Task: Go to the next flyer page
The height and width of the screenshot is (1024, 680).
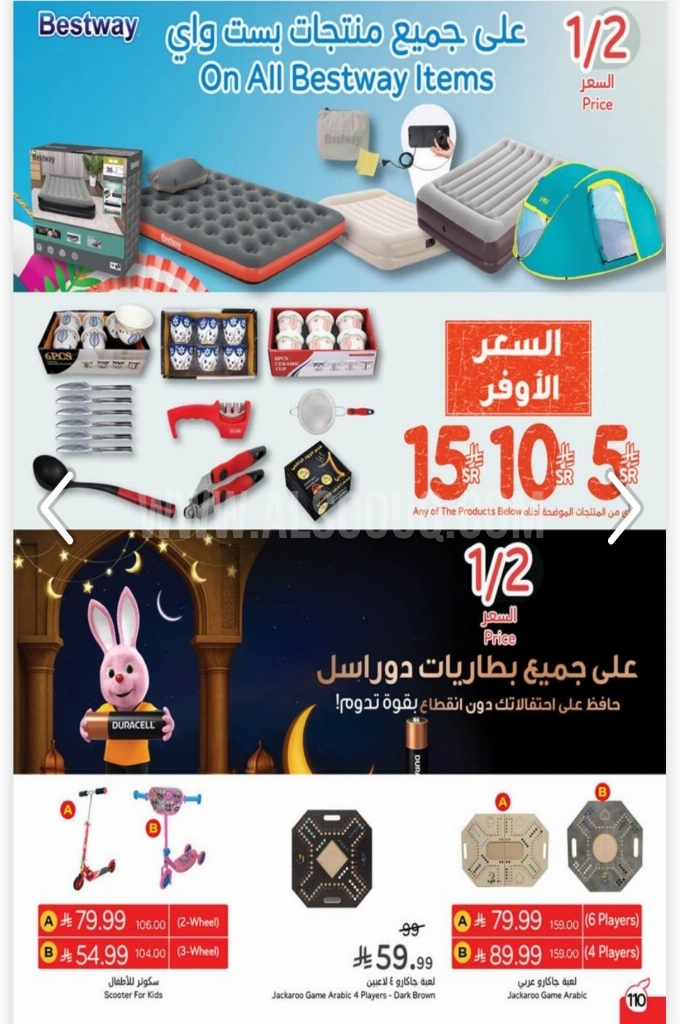Action: tap(624, 509)
